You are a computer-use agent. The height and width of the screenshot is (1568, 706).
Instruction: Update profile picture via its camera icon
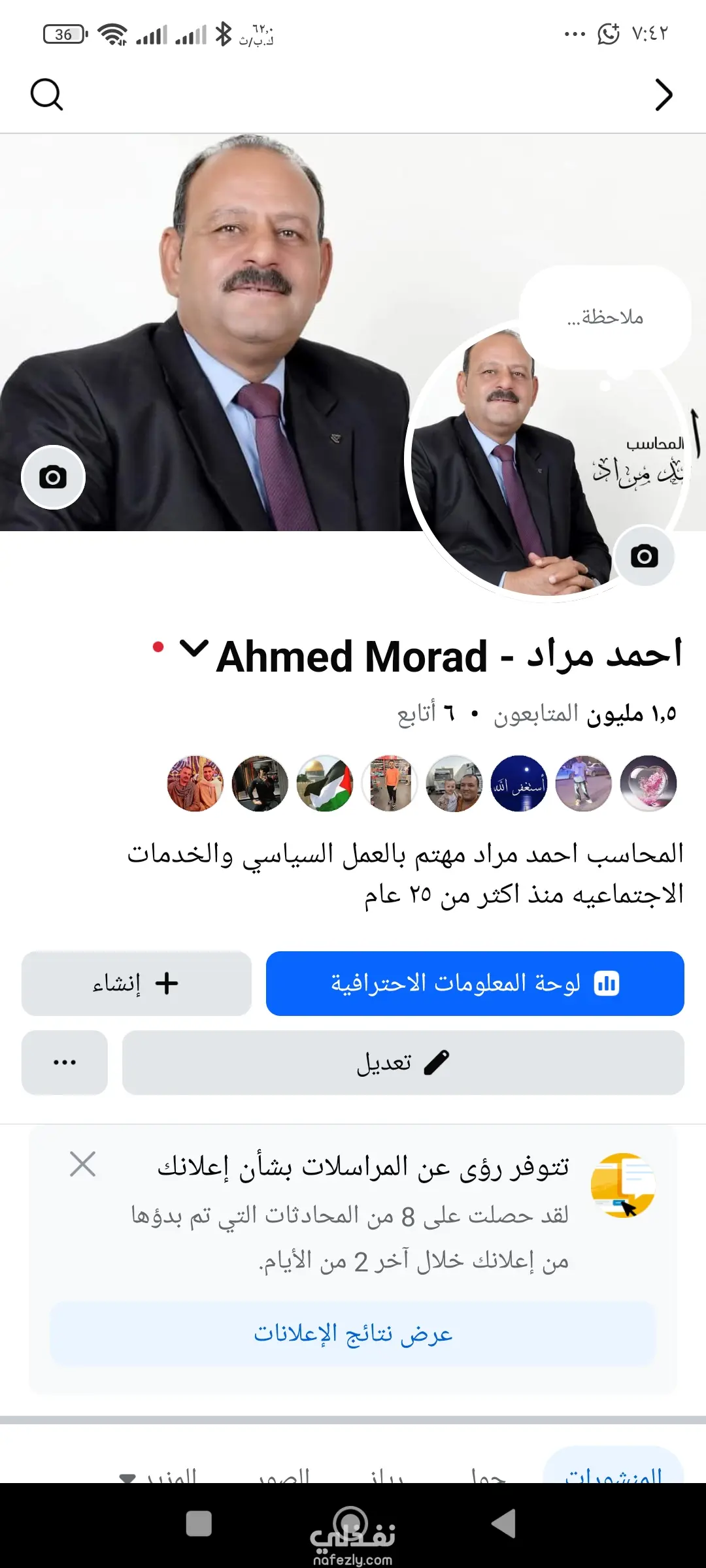[x=645, y=557]
